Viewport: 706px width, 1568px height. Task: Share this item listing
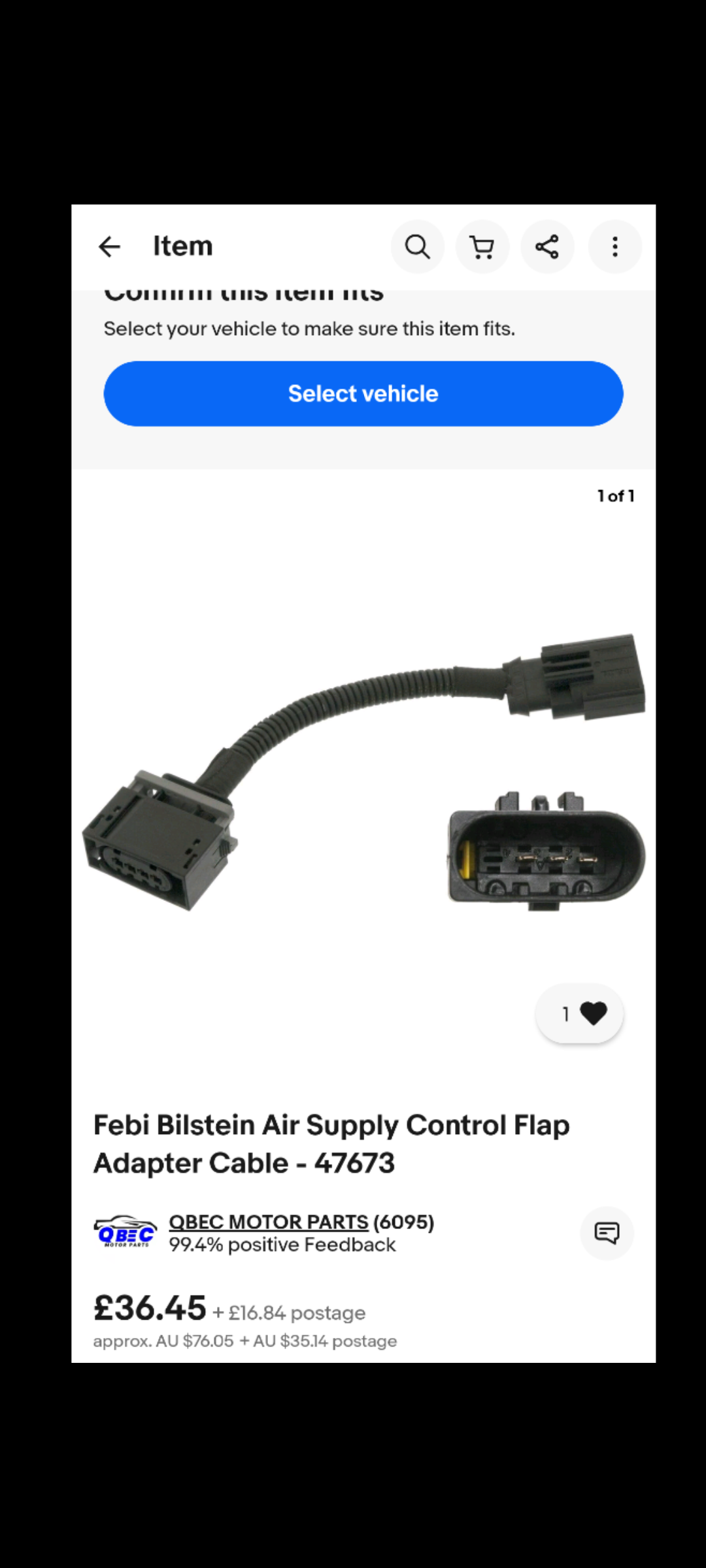pos(547,247)
